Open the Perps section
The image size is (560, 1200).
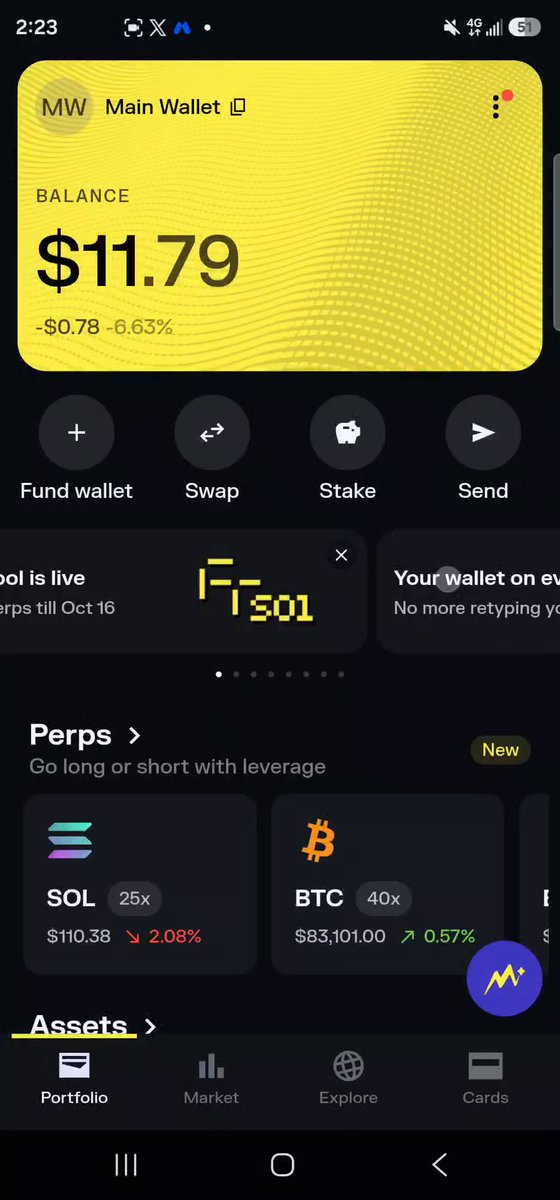point(85,735)
